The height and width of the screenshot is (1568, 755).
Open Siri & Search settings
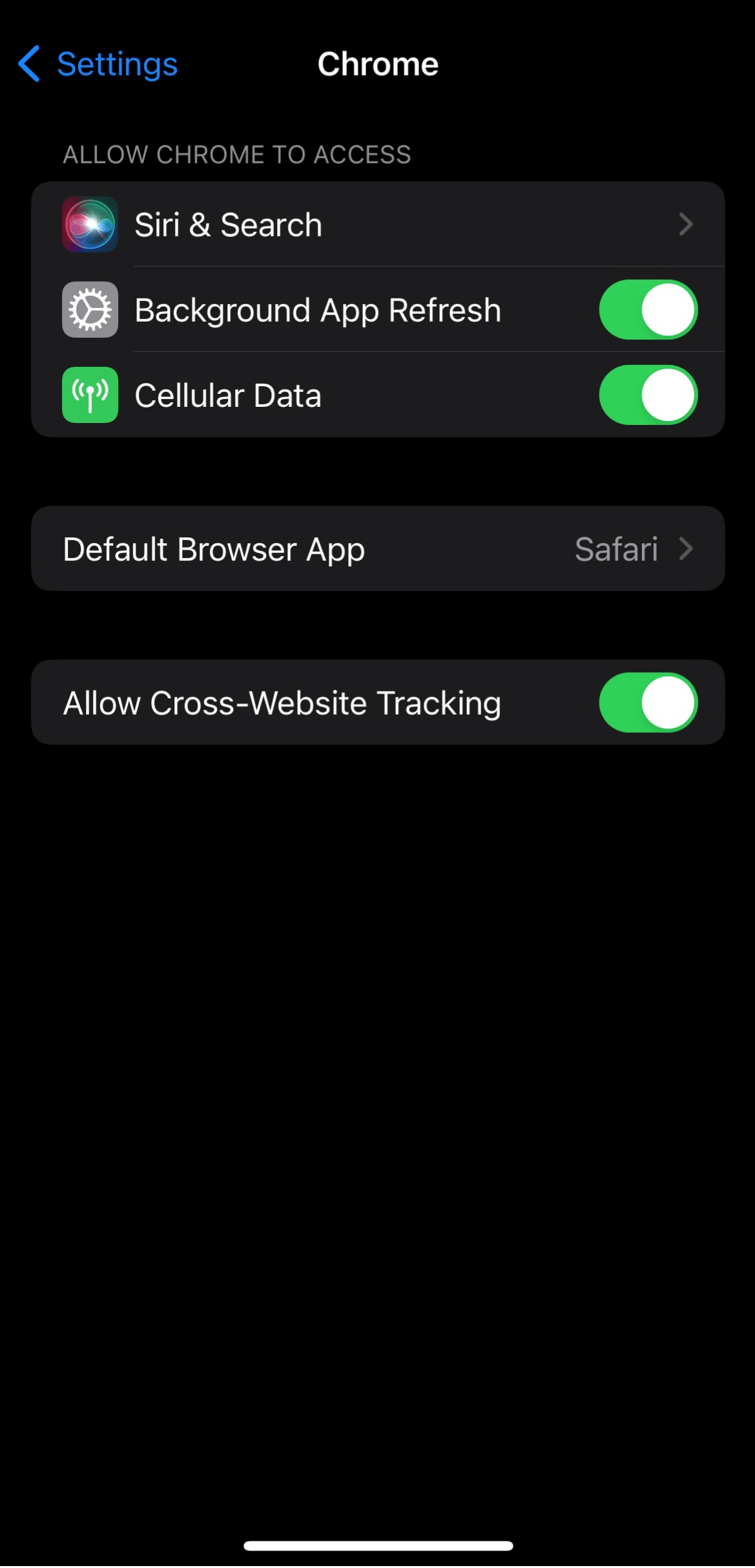[378, 225]
